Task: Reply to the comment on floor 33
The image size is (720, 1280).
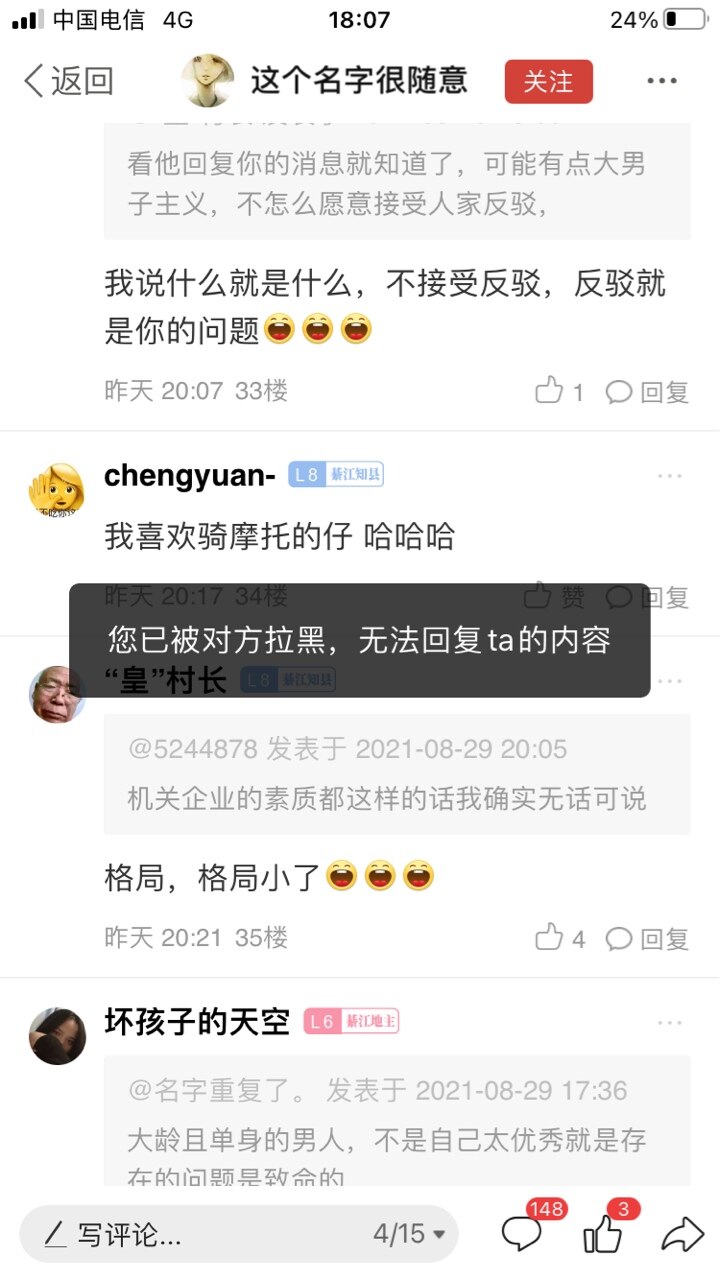Action: [x=648, y=391]
